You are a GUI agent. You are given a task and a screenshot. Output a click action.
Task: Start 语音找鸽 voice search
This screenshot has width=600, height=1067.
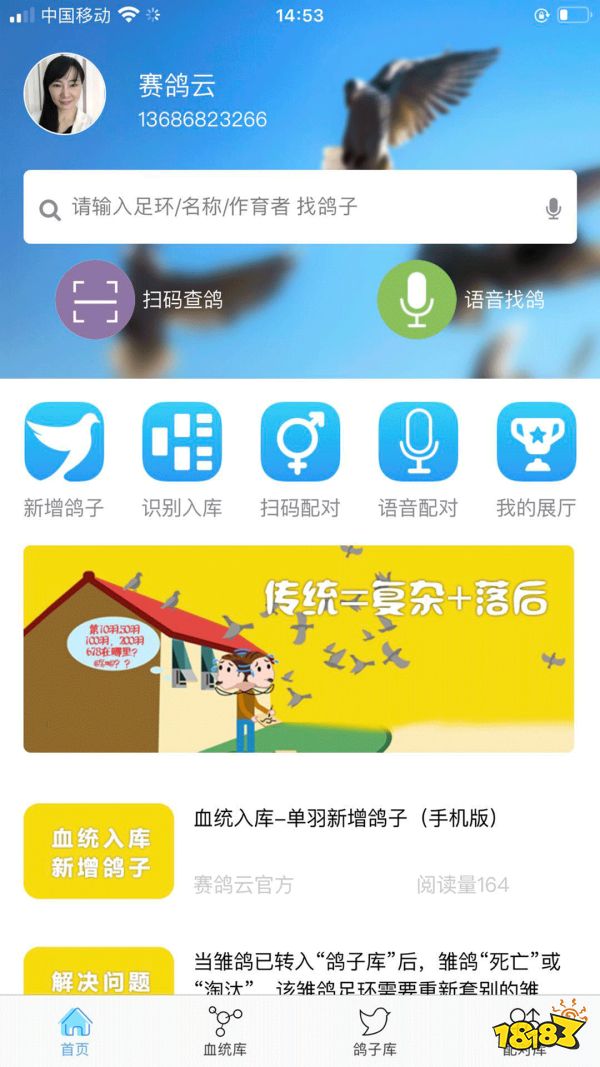416,299
